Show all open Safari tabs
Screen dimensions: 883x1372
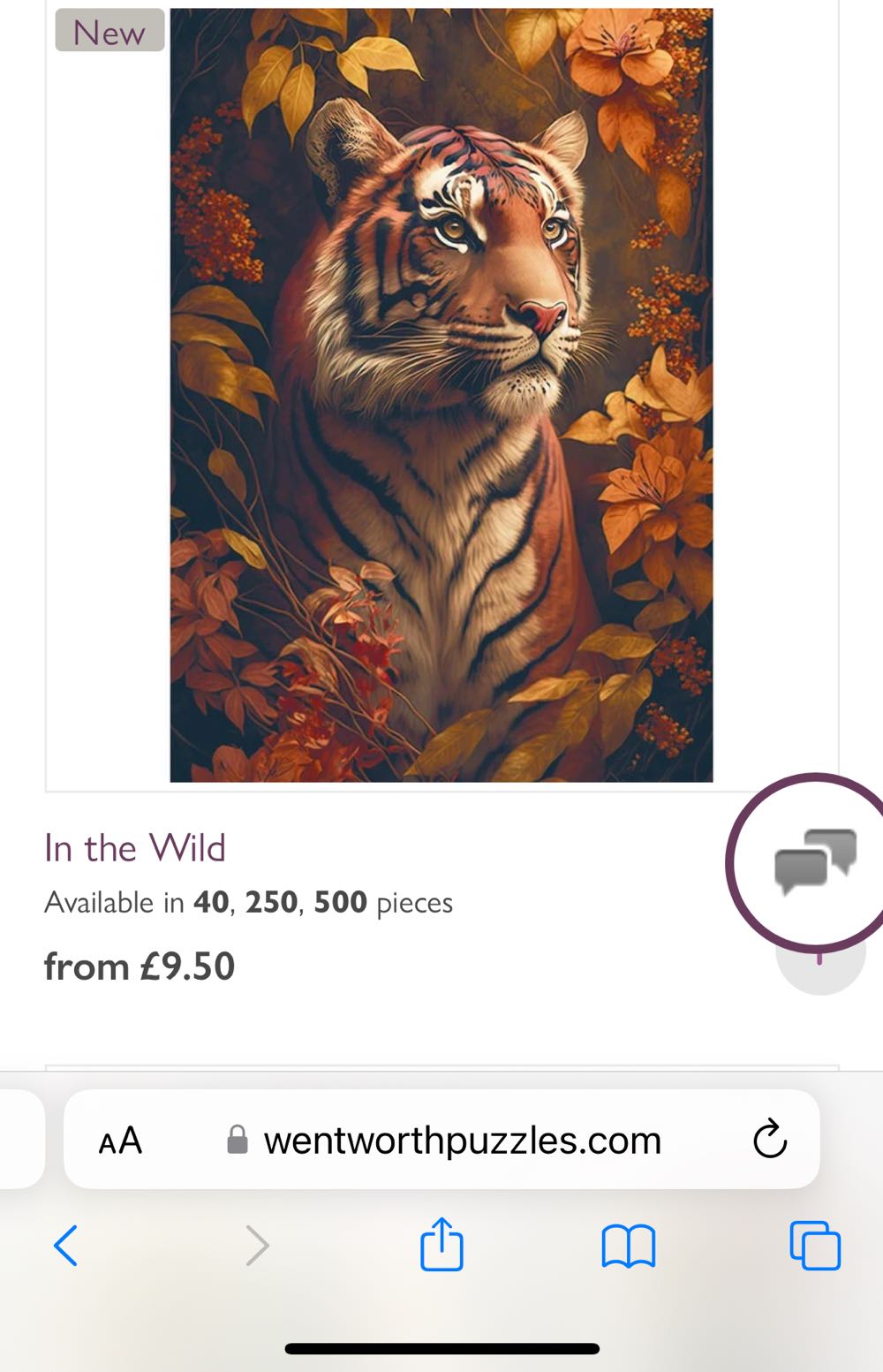tap(814, 1246)
